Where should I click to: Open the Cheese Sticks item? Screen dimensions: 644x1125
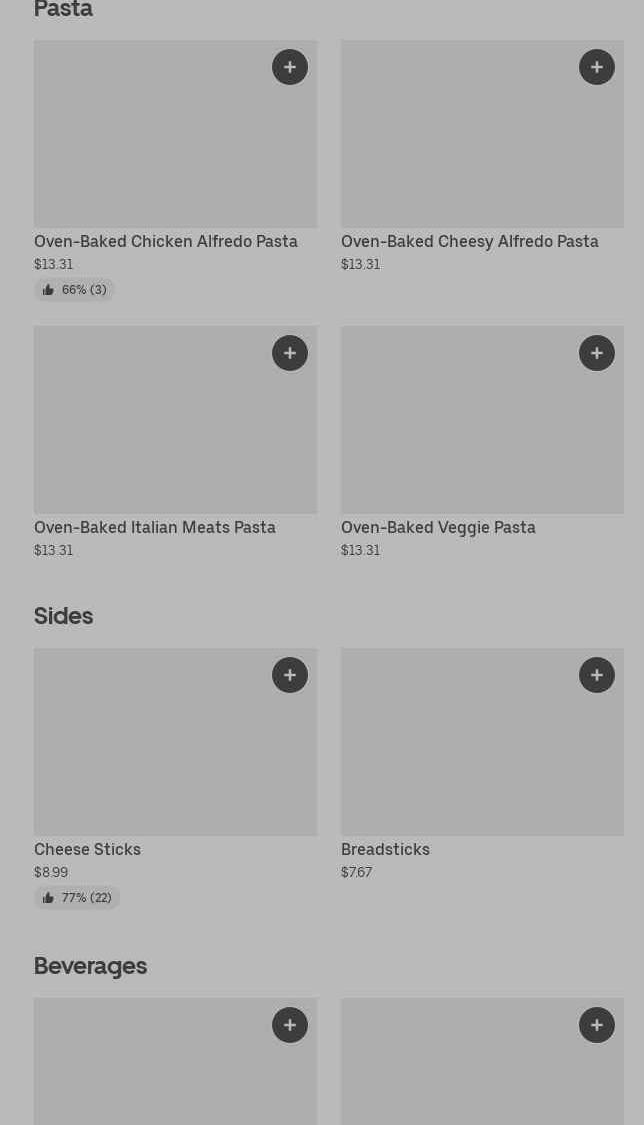(x=87, y=849)
